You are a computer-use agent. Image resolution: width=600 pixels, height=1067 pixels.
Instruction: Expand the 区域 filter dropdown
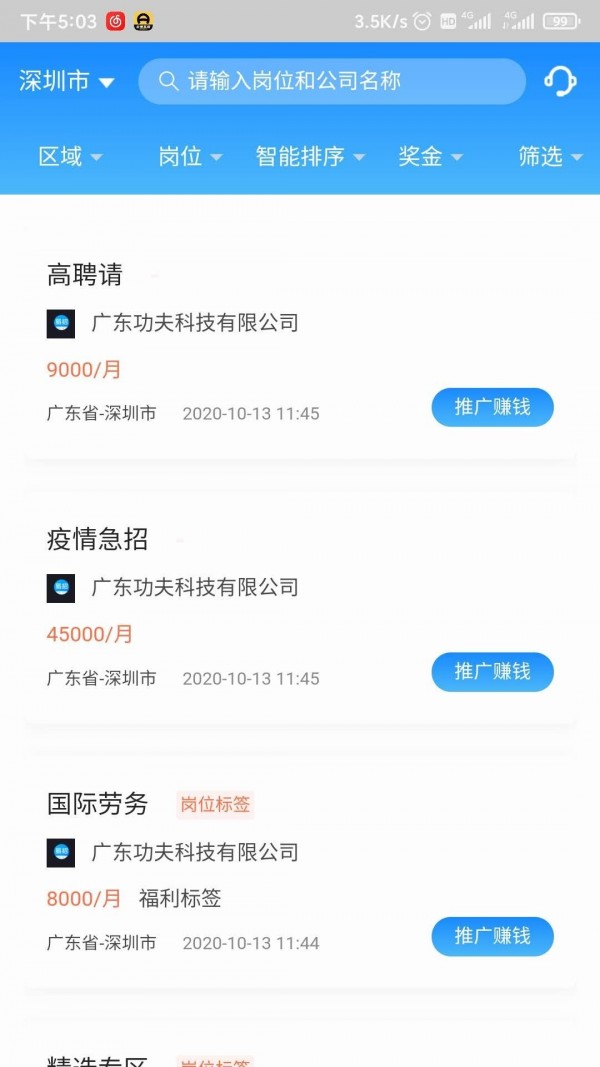pos(70,156)
